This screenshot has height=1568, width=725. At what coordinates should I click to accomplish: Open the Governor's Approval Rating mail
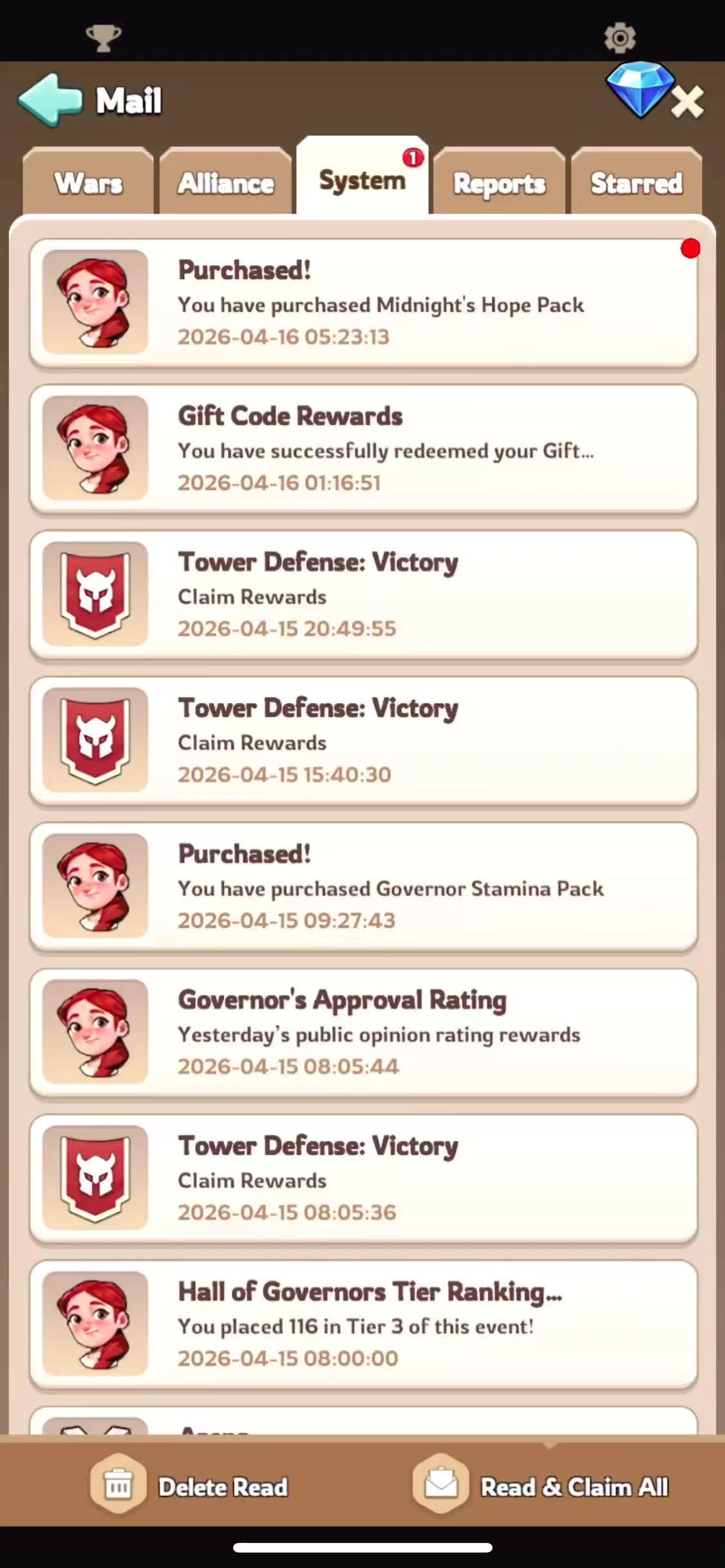[363, 1032]
